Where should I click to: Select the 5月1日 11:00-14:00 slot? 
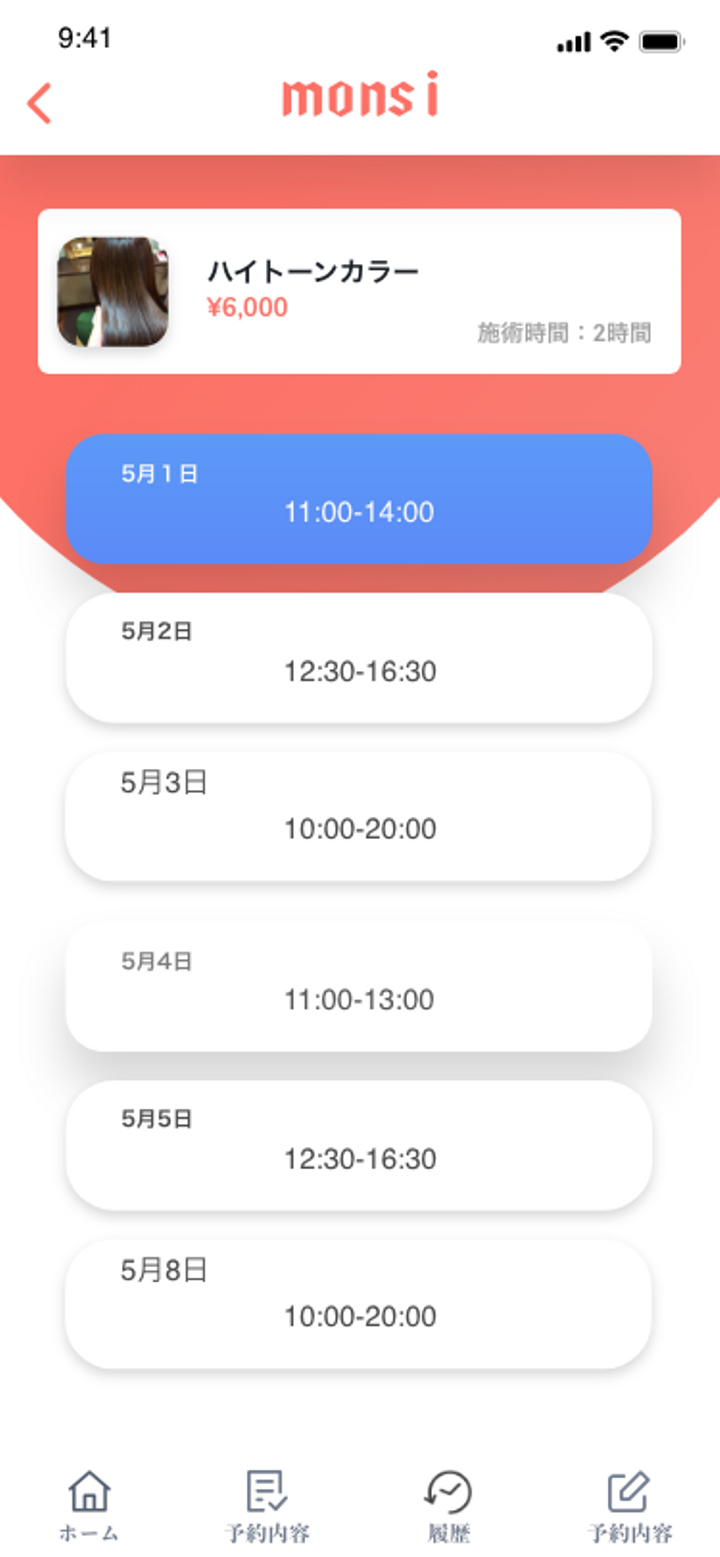click(359, 498)
